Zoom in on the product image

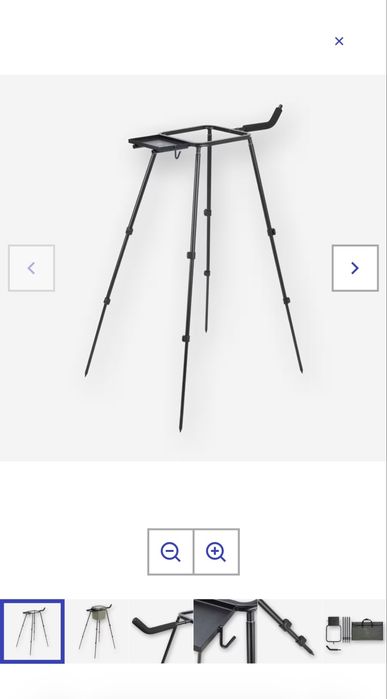pyautogui.click(x=216, y=552)
